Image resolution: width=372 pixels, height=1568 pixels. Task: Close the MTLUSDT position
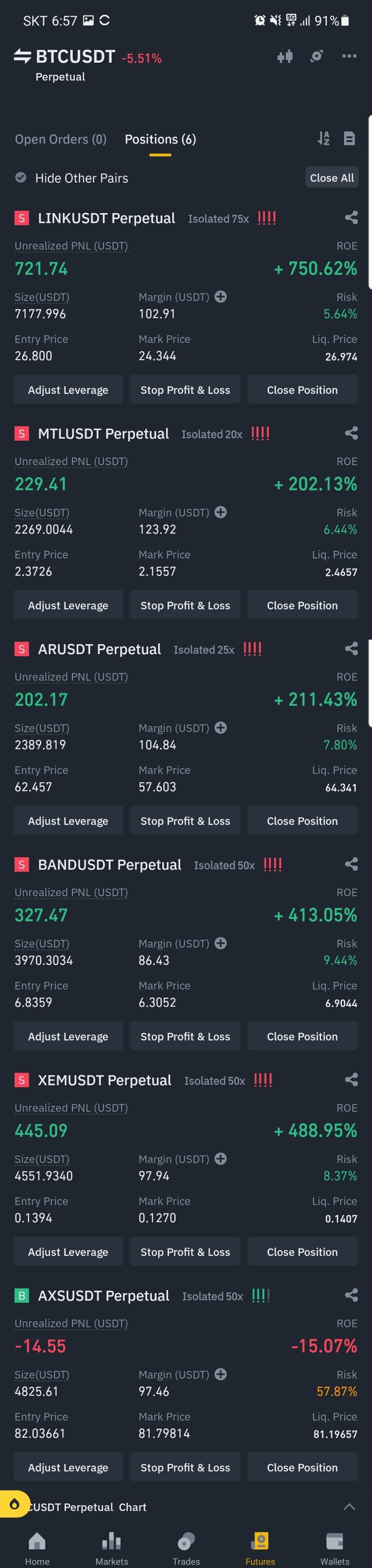302,606
